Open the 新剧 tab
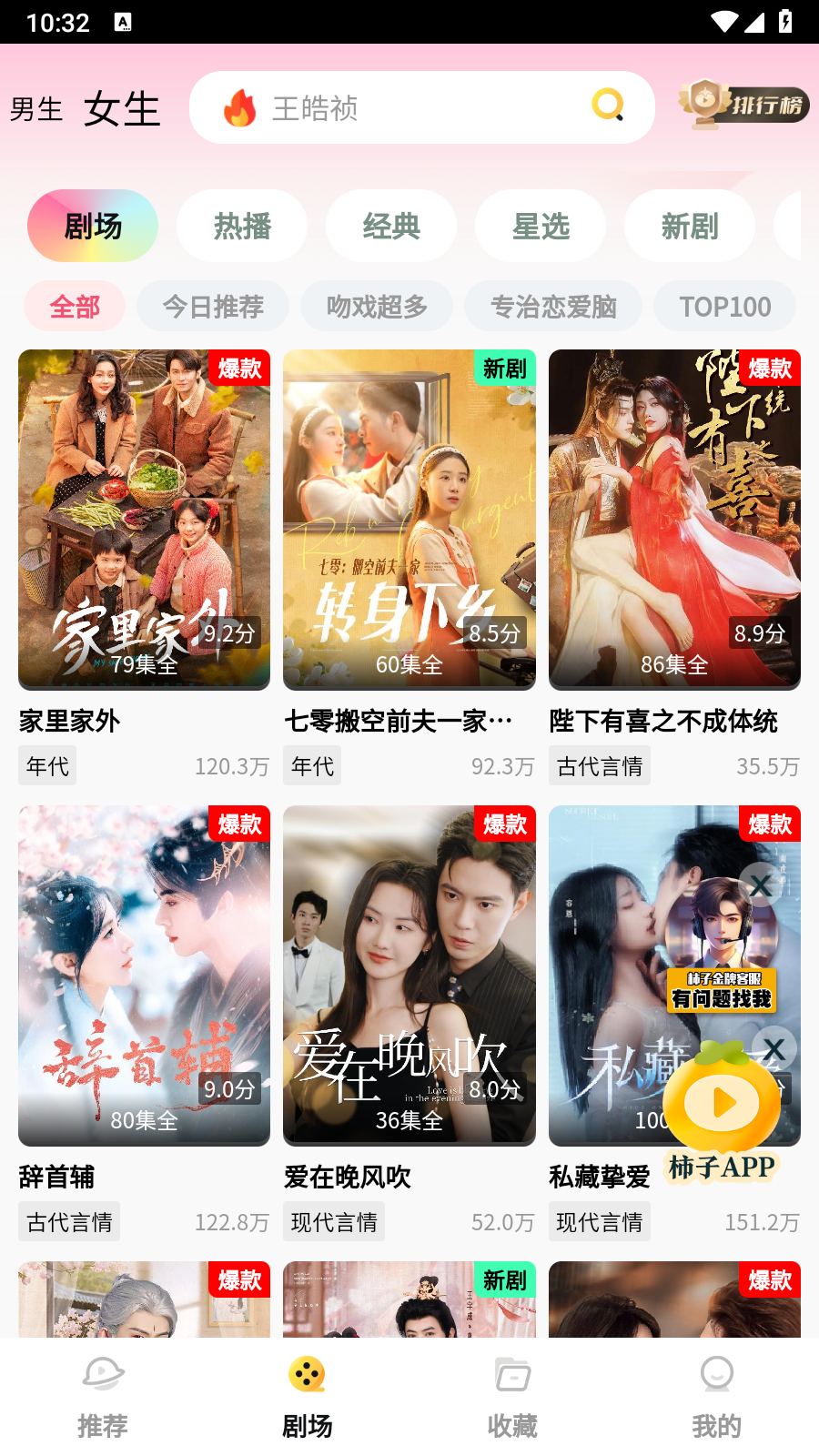 (690, 226)
